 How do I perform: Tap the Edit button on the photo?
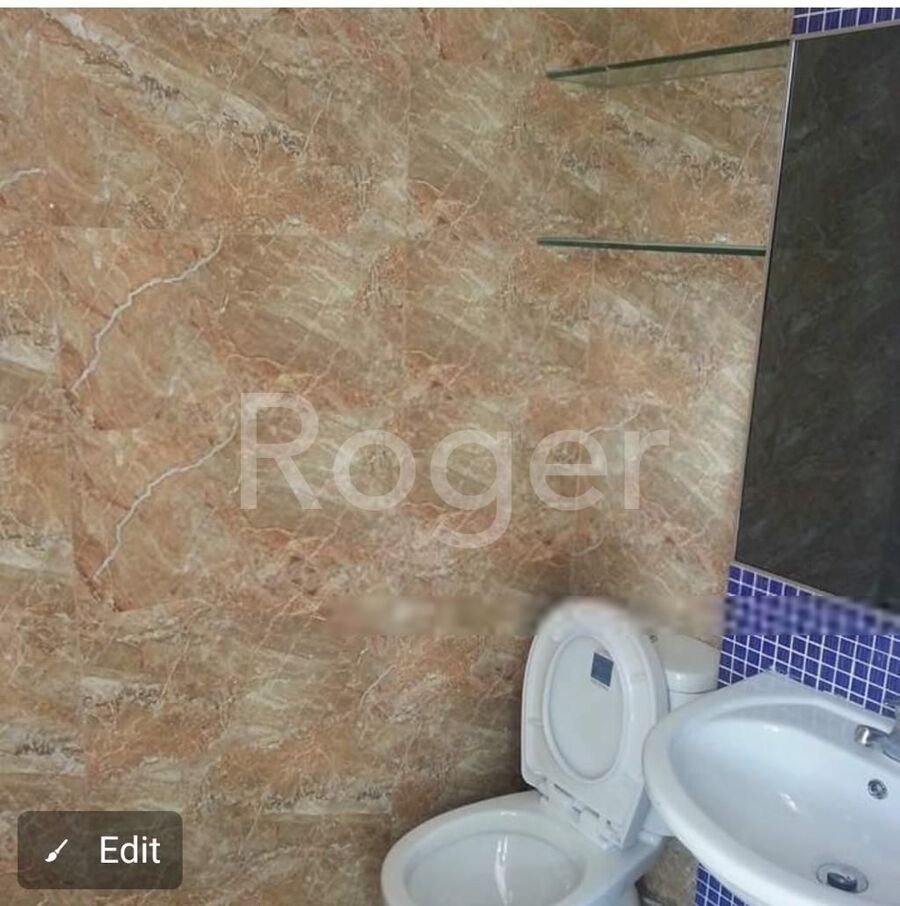point(100,850)
